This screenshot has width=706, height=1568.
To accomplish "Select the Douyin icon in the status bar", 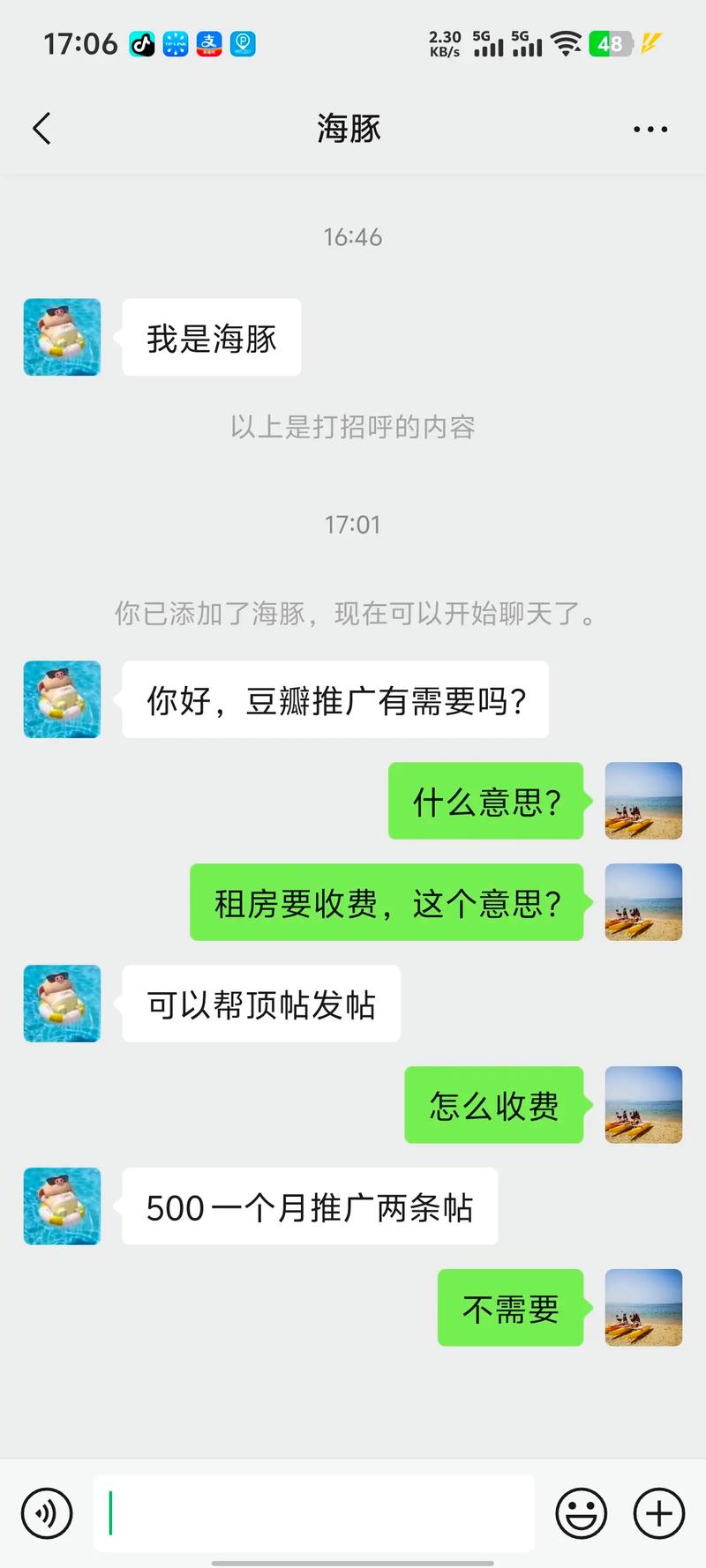I will click(x=144, y=43).
